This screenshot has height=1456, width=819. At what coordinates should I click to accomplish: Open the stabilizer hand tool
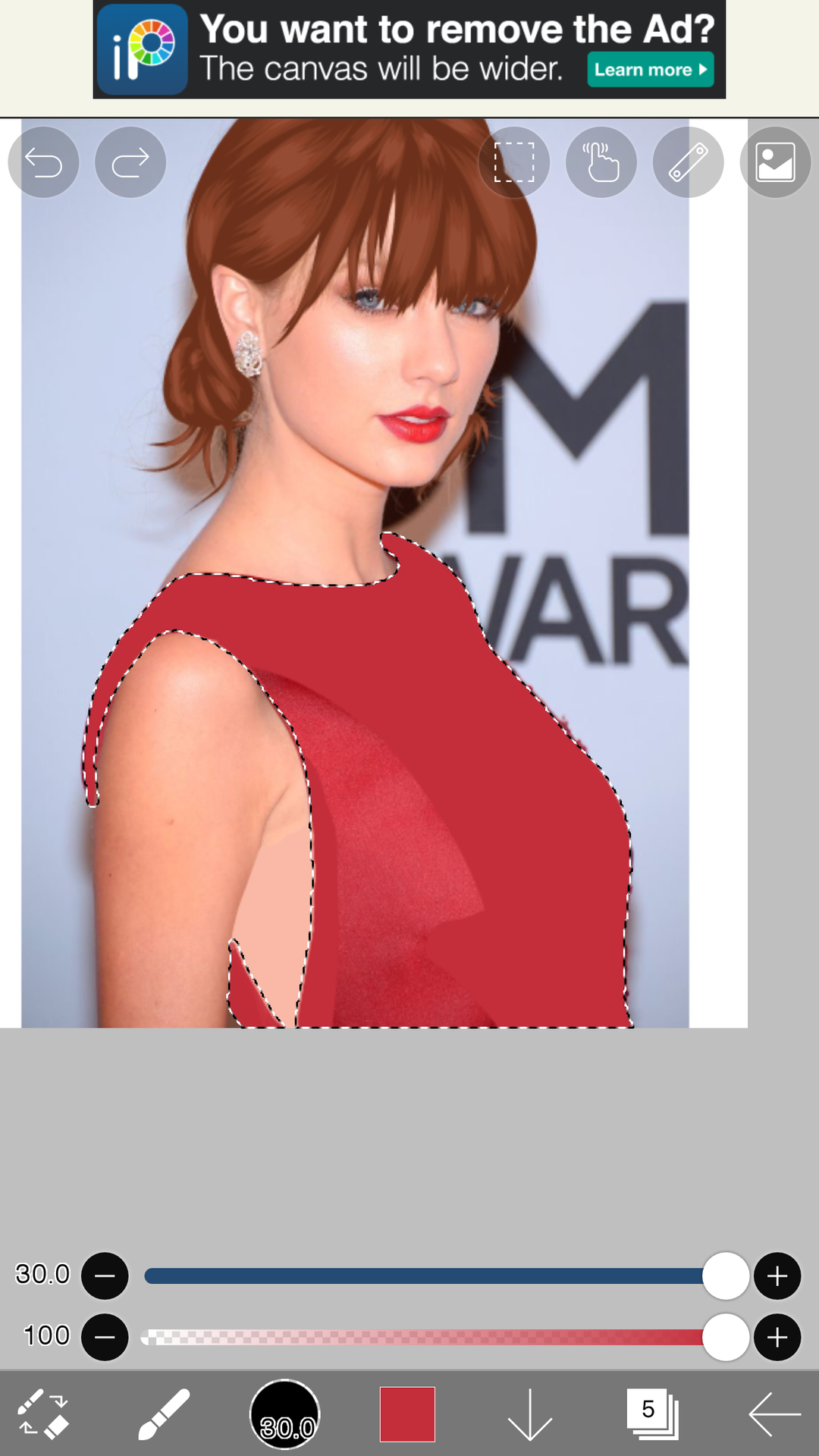pos(601,162)
